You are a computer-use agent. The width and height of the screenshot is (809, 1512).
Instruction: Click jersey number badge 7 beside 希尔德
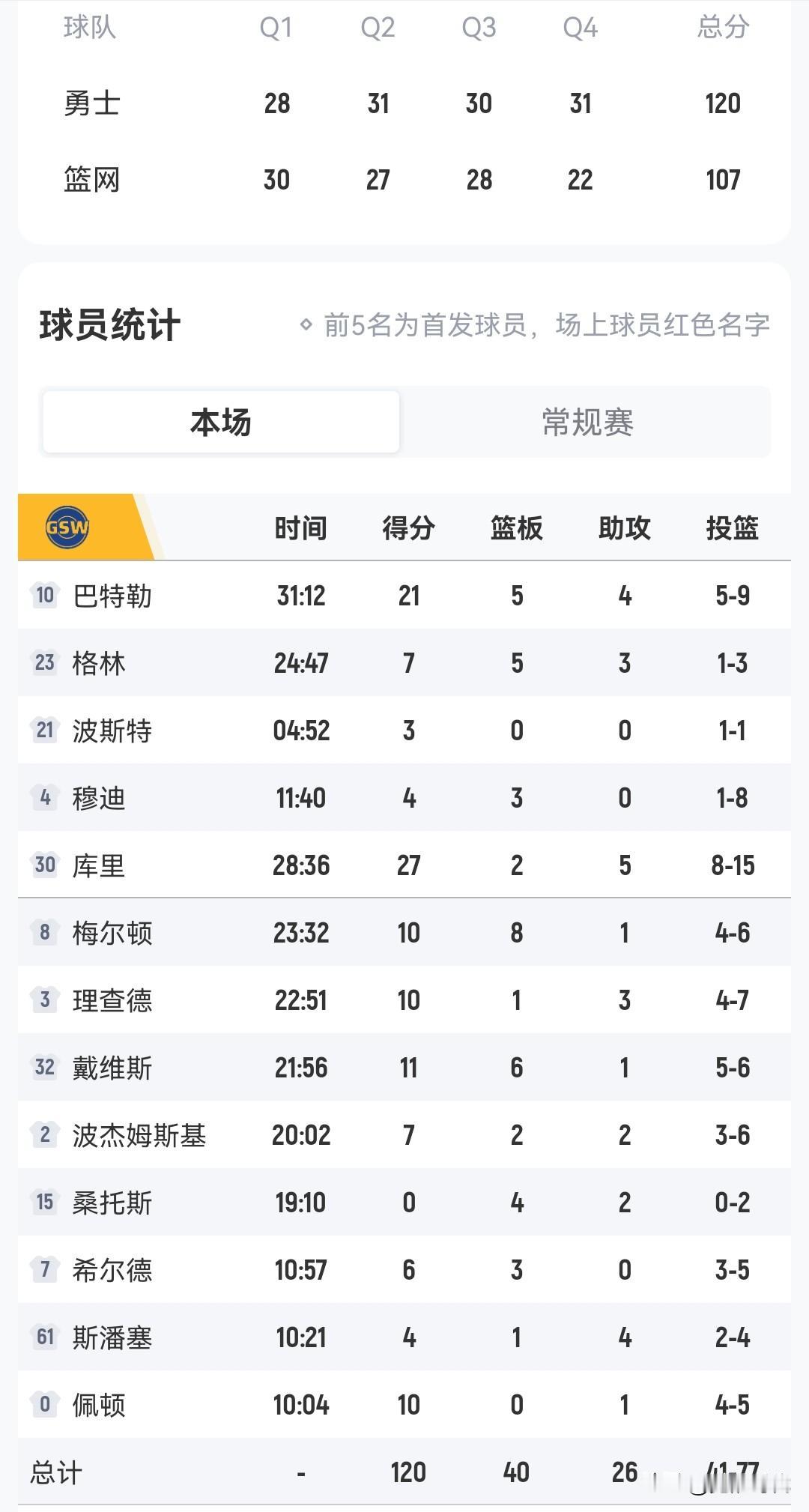coord(43,1270)
